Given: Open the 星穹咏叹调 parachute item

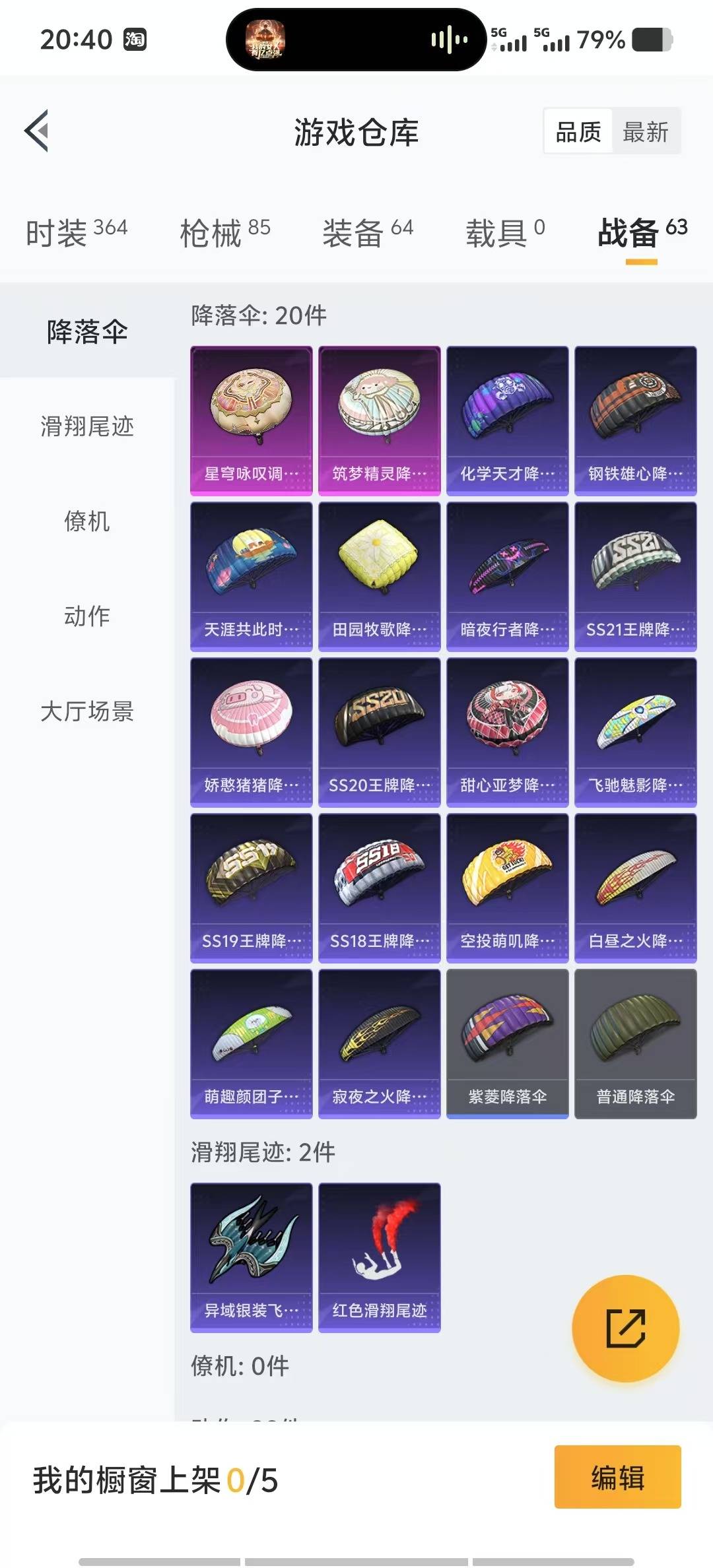Looking at the screenshot, I should [x=252, y=420].
